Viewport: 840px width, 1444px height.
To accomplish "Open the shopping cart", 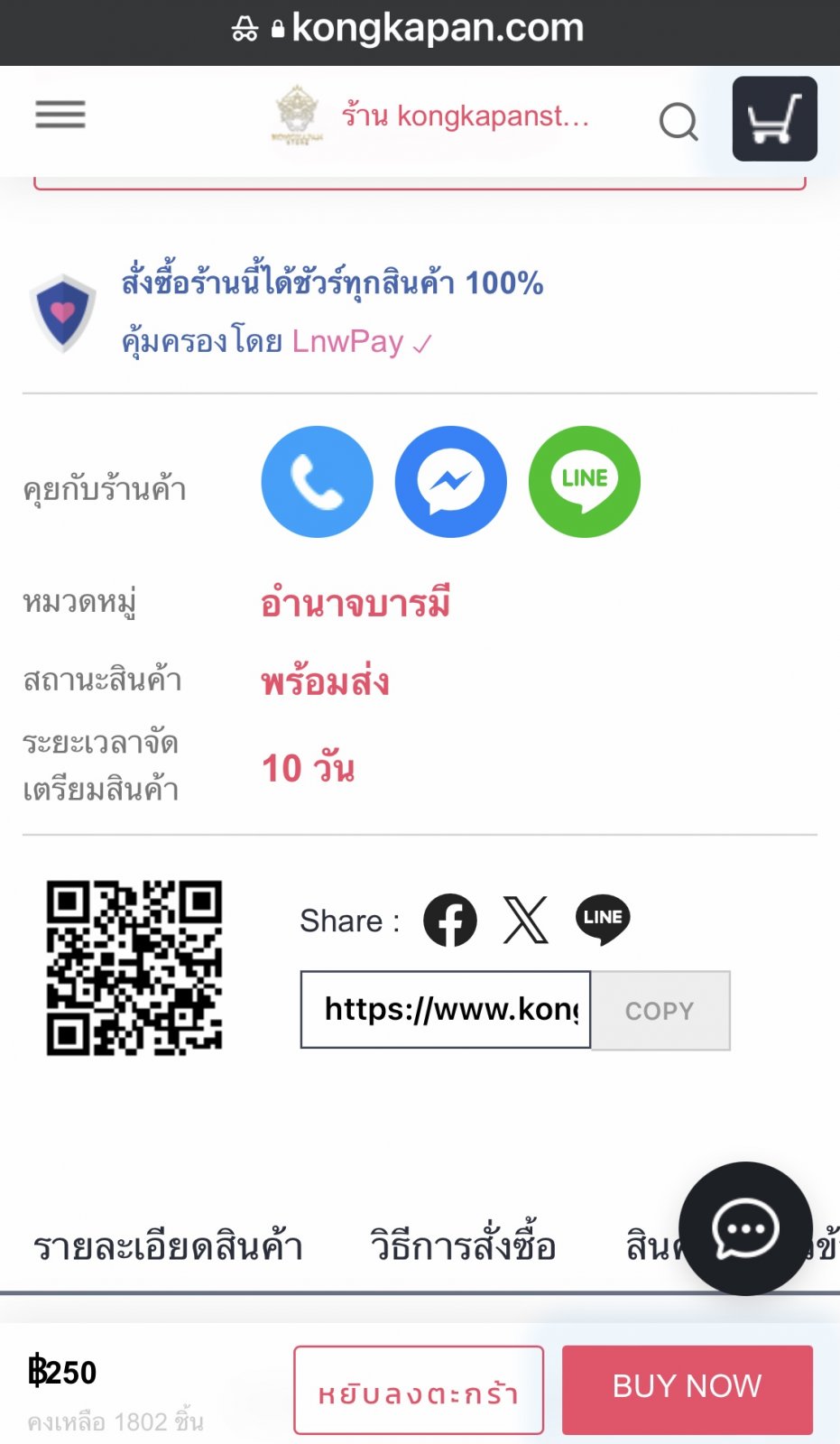I will coord(774,119).
